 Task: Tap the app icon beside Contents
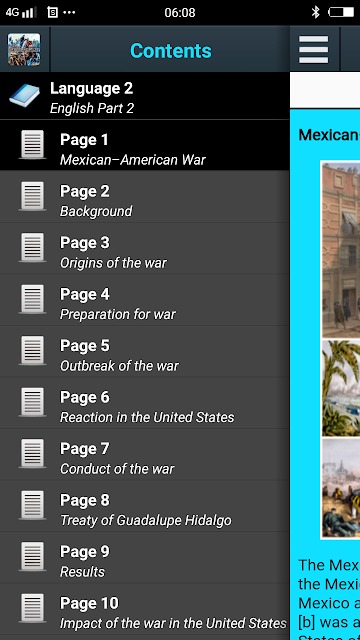[24, 49]
